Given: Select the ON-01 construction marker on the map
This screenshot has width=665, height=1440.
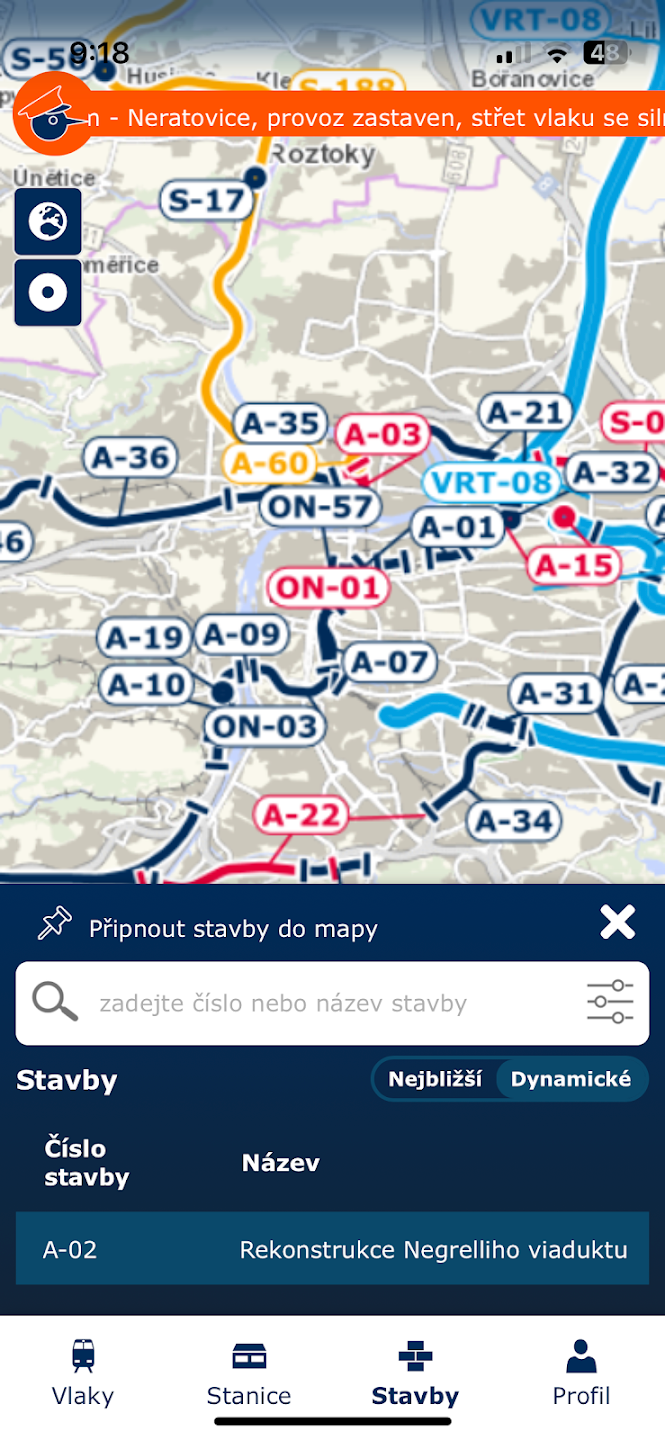Looking at the screenshot, I should click(x=328, y=587).
